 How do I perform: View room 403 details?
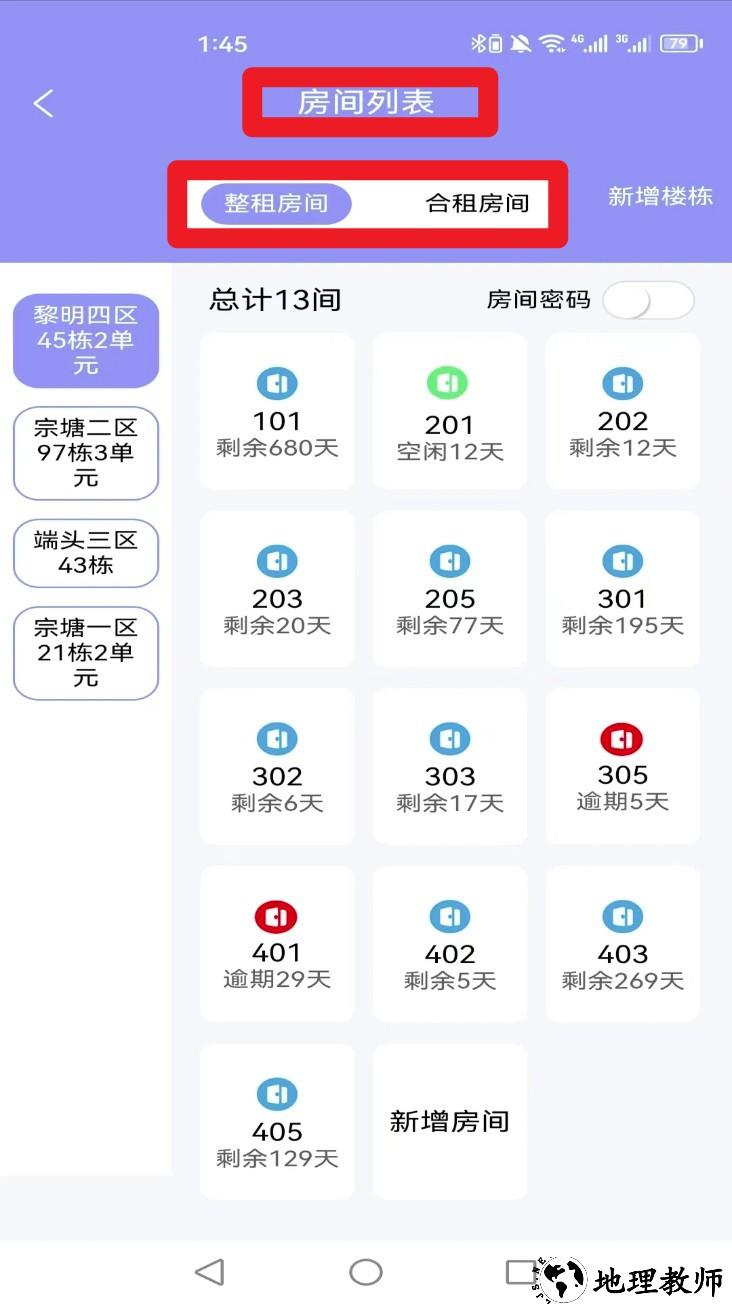[622, 943]
